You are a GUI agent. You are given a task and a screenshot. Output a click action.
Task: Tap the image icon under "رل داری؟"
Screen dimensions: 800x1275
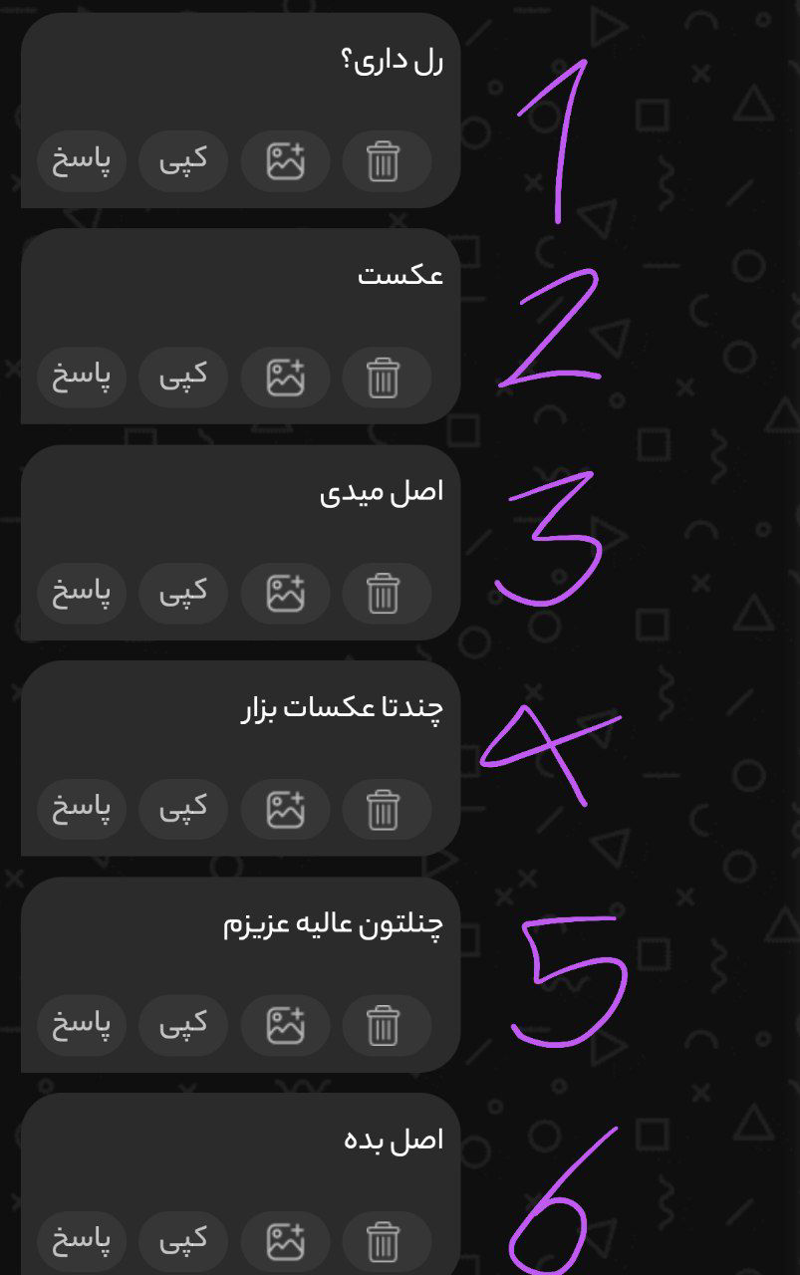point(285,161)
